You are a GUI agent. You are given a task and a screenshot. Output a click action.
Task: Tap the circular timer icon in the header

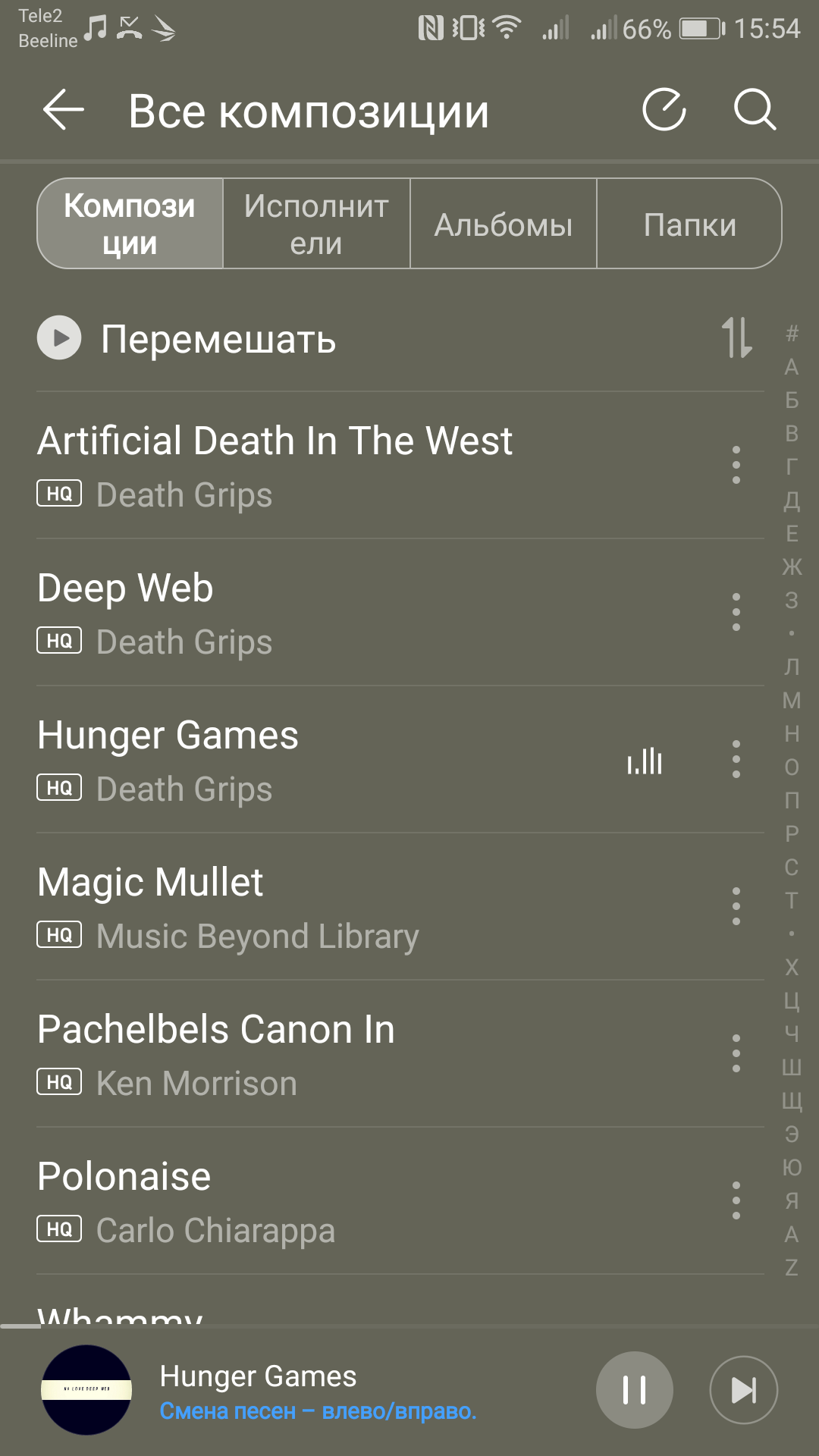point(664,111)
